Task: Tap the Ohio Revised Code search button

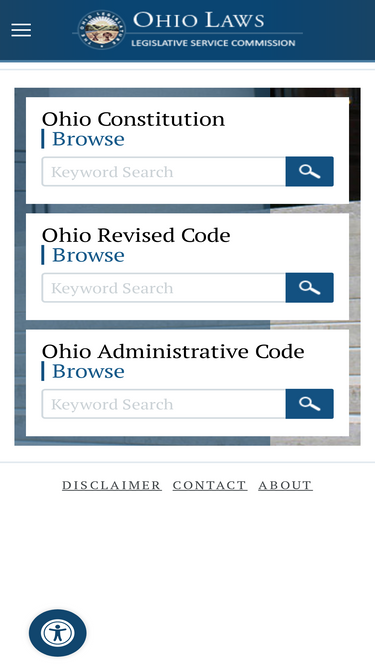Action: pos(310,288)
